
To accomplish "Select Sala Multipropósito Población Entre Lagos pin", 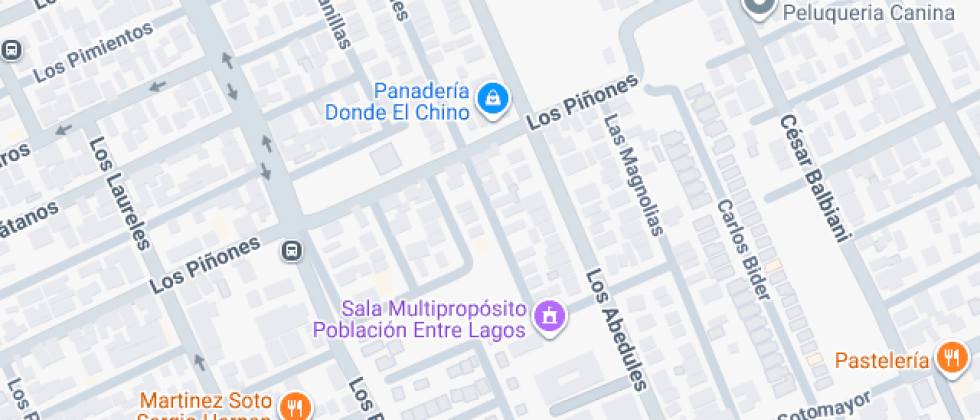I will point(548,317).
